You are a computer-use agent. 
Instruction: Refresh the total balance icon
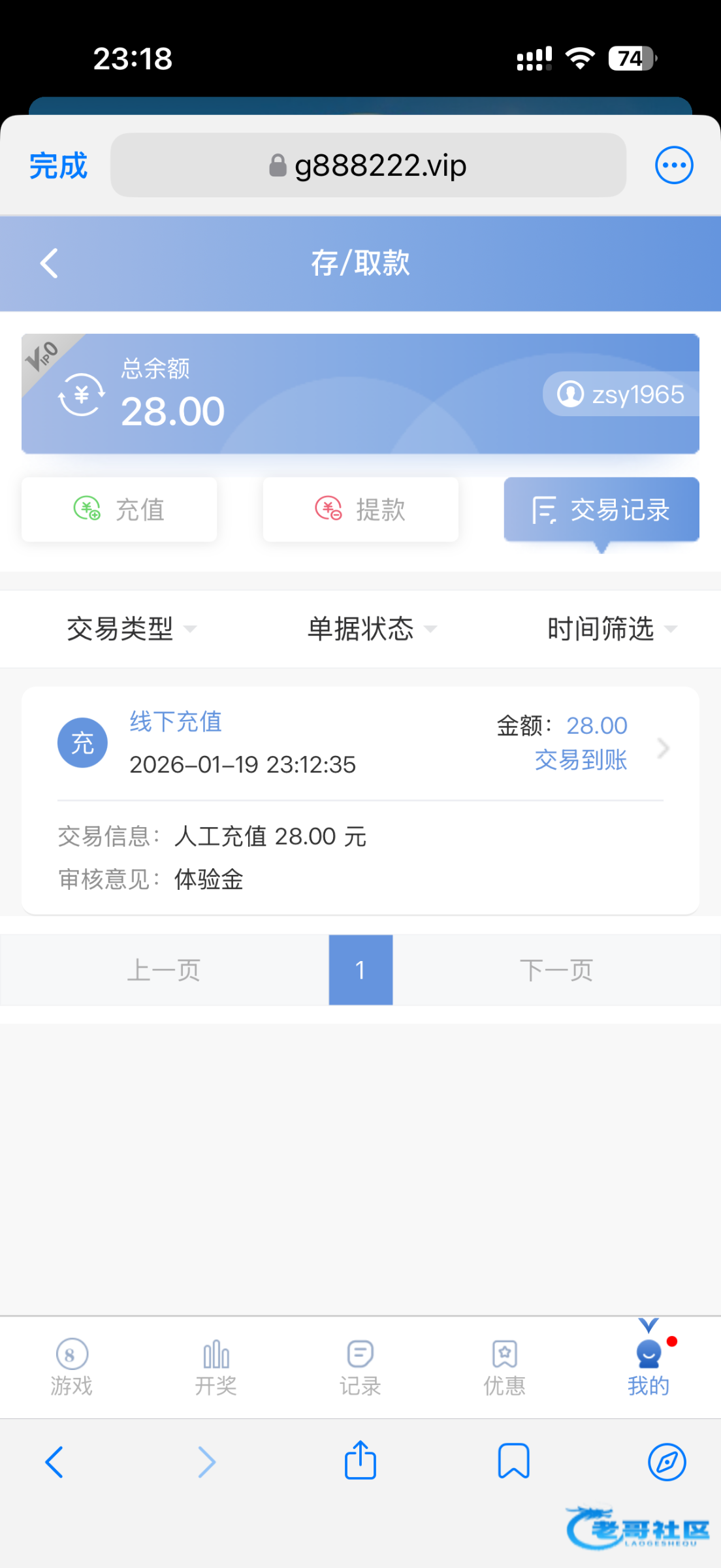[82, 394]
